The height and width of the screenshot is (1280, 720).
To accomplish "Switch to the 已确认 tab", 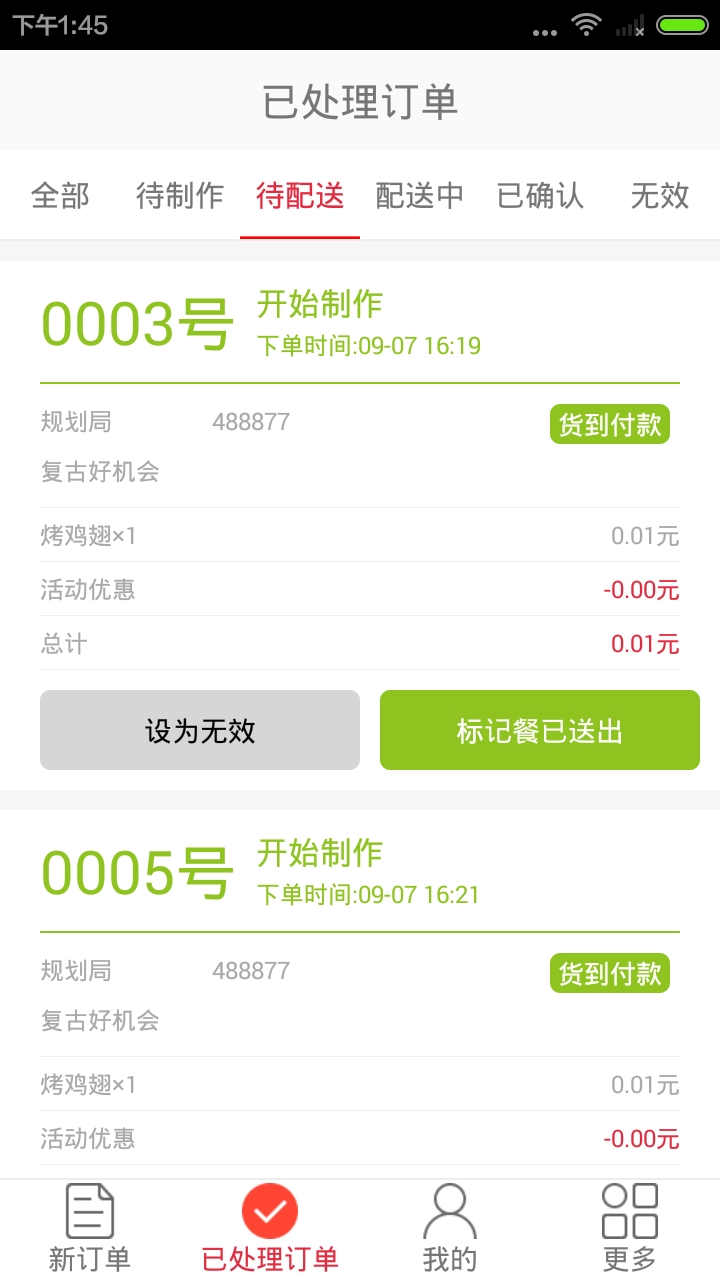I will click(x=540, y=196).
